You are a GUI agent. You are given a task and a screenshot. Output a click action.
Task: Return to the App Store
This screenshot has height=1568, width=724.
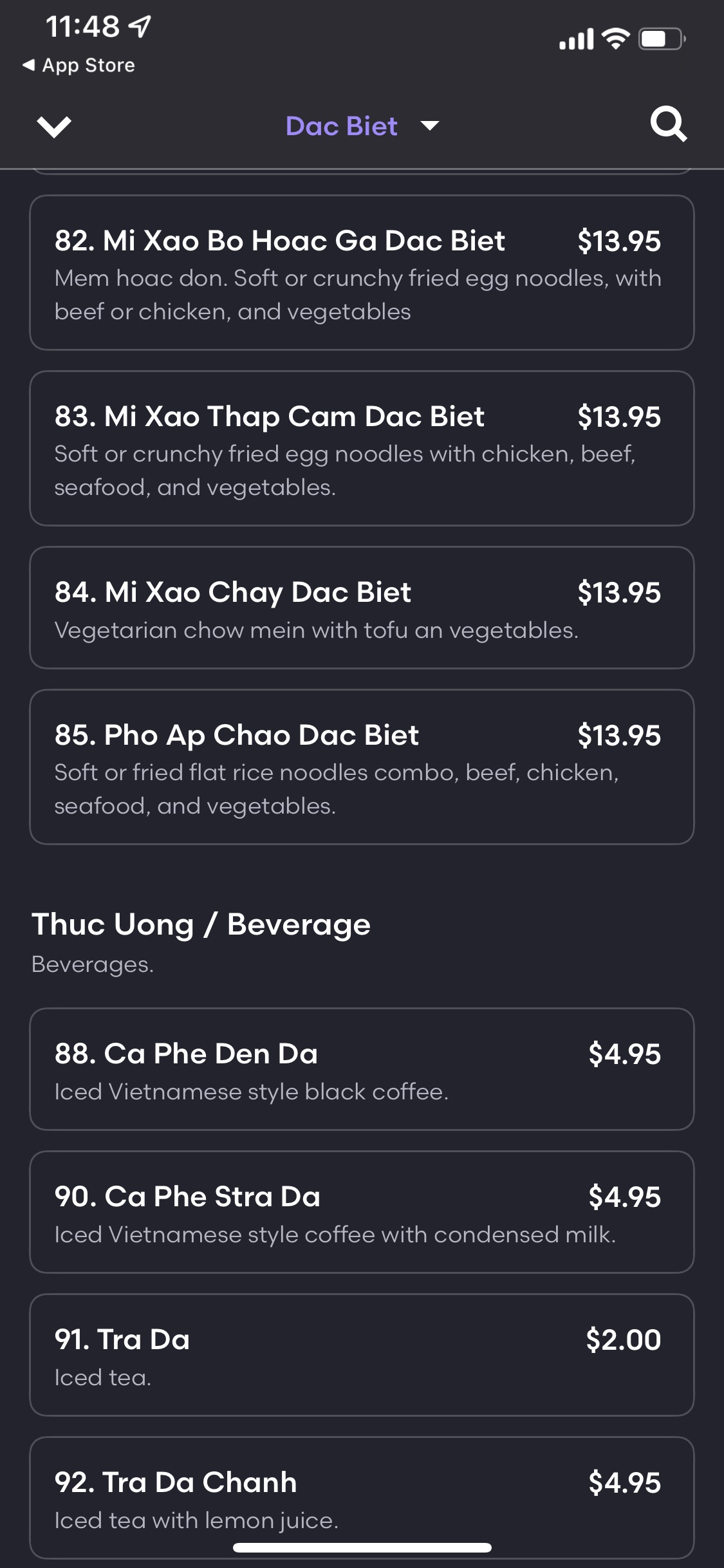[x=79, y=65]
